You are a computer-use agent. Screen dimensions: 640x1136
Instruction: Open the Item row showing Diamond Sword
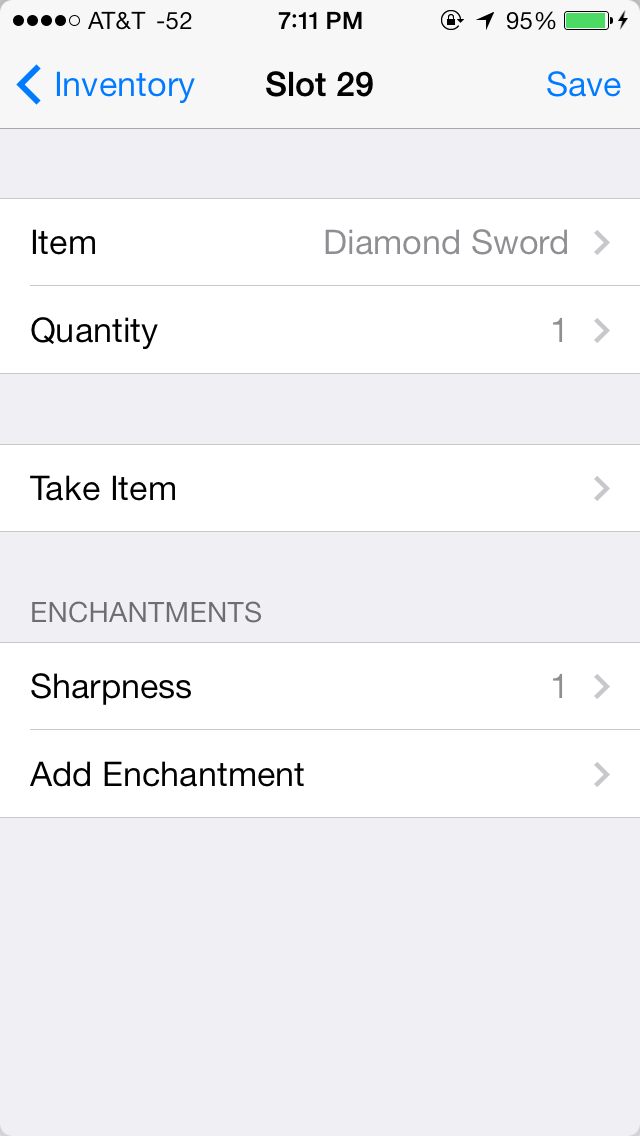(320, 243)
